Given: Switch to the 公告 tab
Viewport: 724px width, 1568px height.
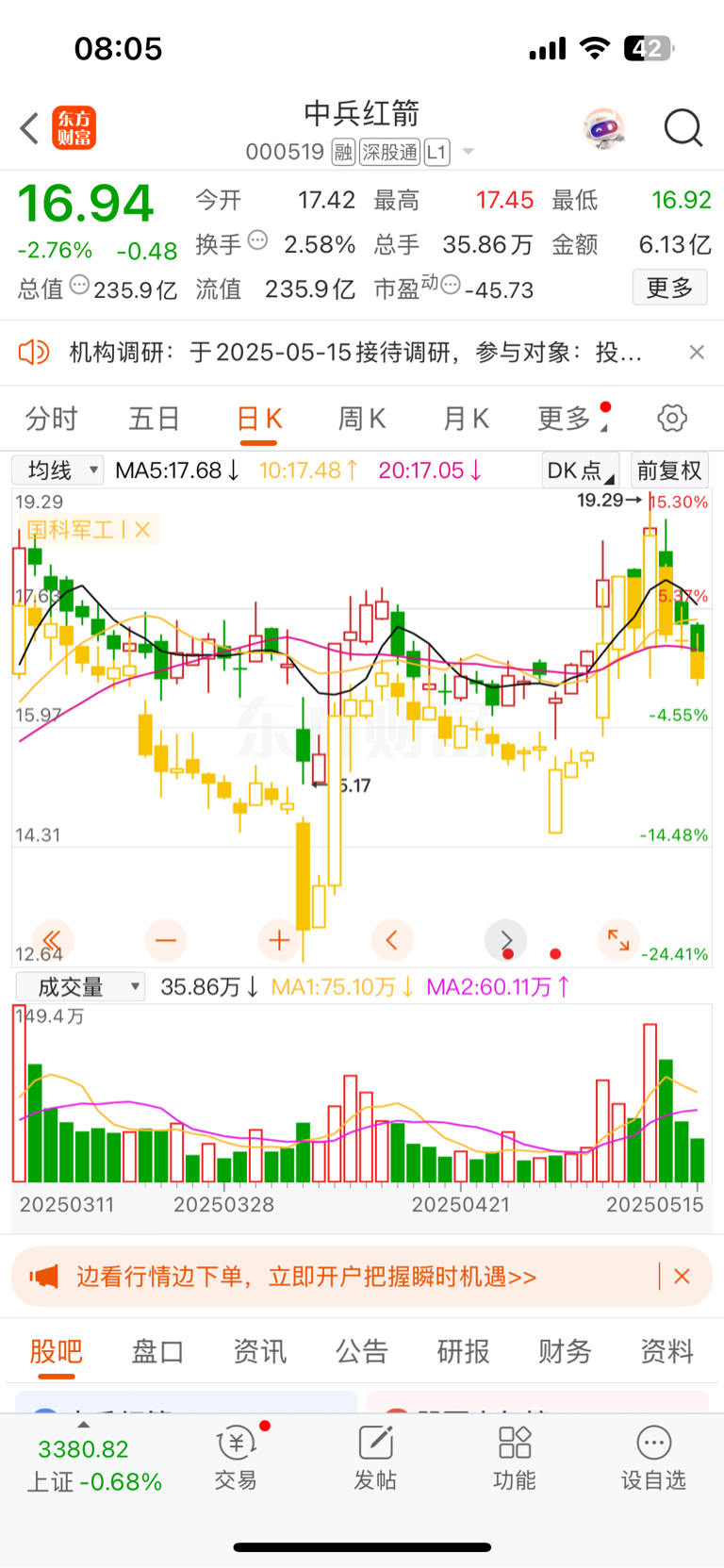Looking at the screenshot, I should tap(361, 1351).
